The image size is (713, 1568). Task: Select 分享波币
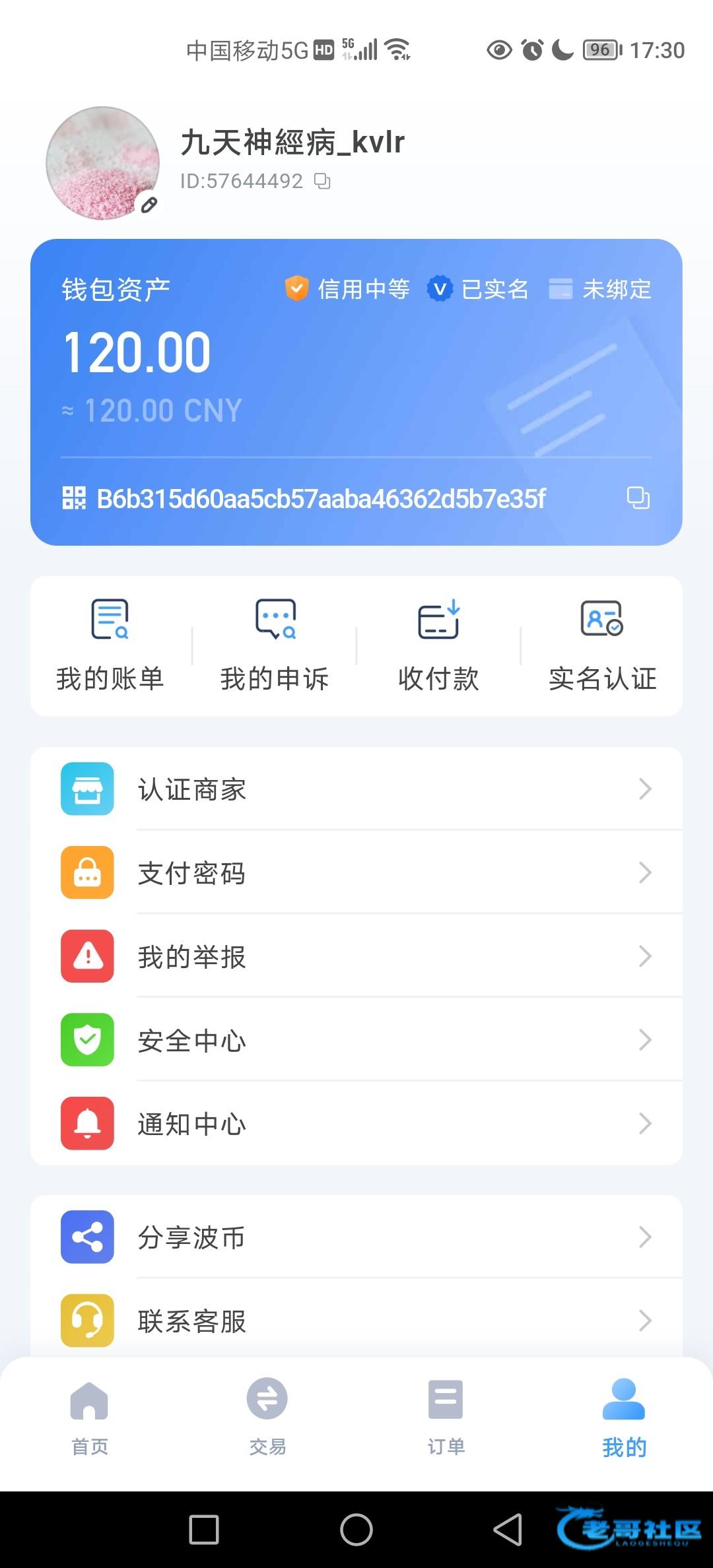click(x=356, y=1237)
